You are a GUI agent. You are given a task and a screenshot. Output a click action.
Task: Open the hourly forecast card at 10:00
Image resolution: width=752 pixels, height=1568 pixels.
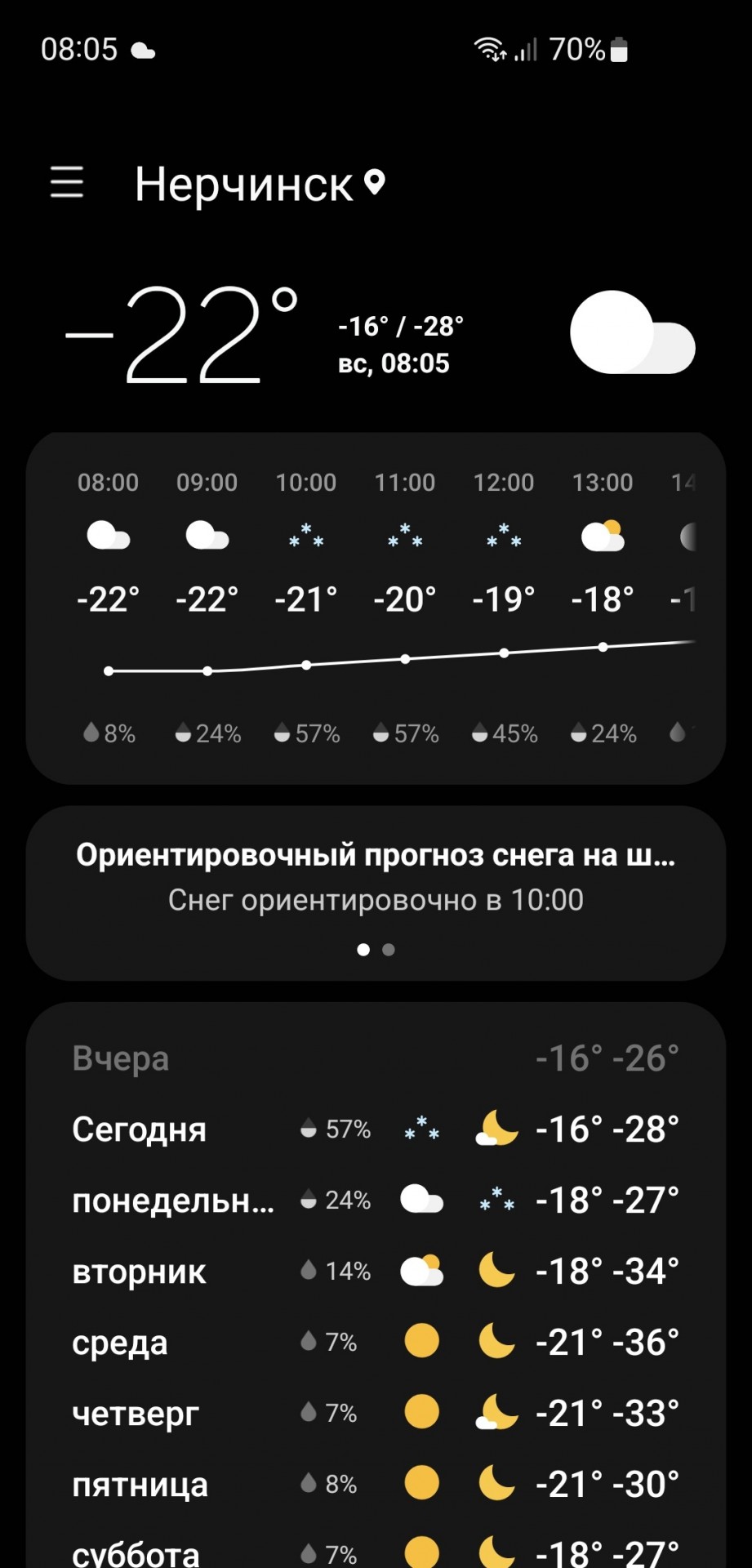(x=306, y=608)
